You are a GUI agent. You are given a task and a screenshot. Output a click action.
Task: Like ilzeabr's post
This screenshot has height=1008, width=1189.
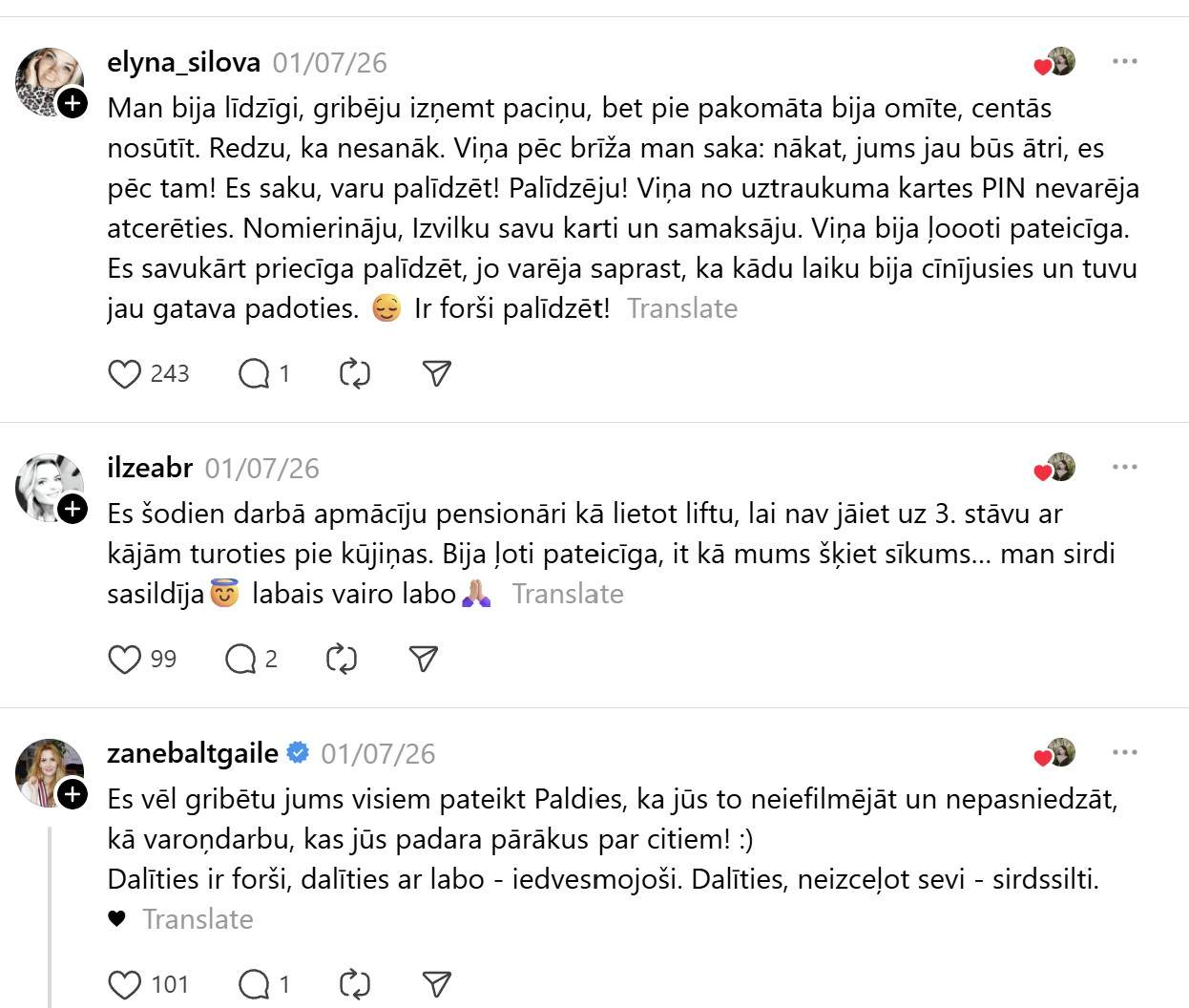pos(124,659)
